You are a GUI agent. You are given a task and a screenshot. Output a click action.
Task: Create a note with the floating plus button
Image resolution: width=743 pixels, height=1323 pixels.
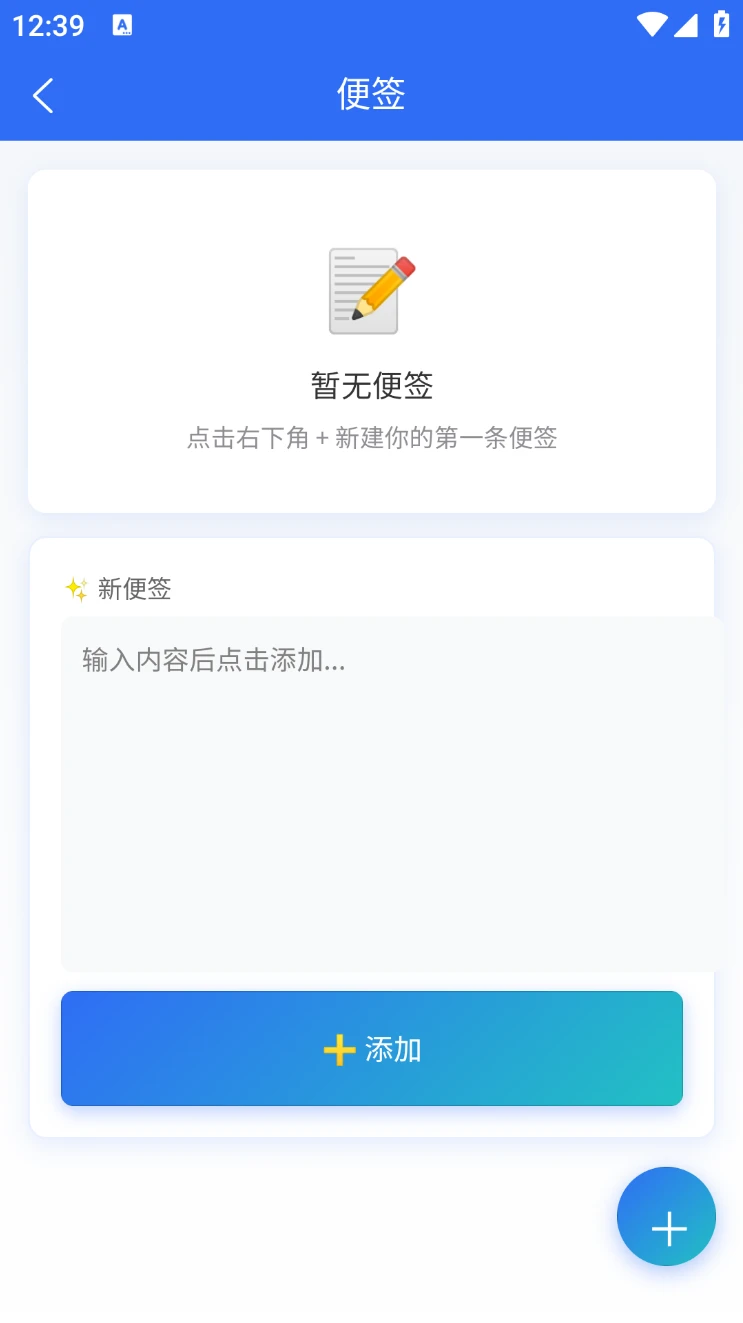coord(666,1216)
